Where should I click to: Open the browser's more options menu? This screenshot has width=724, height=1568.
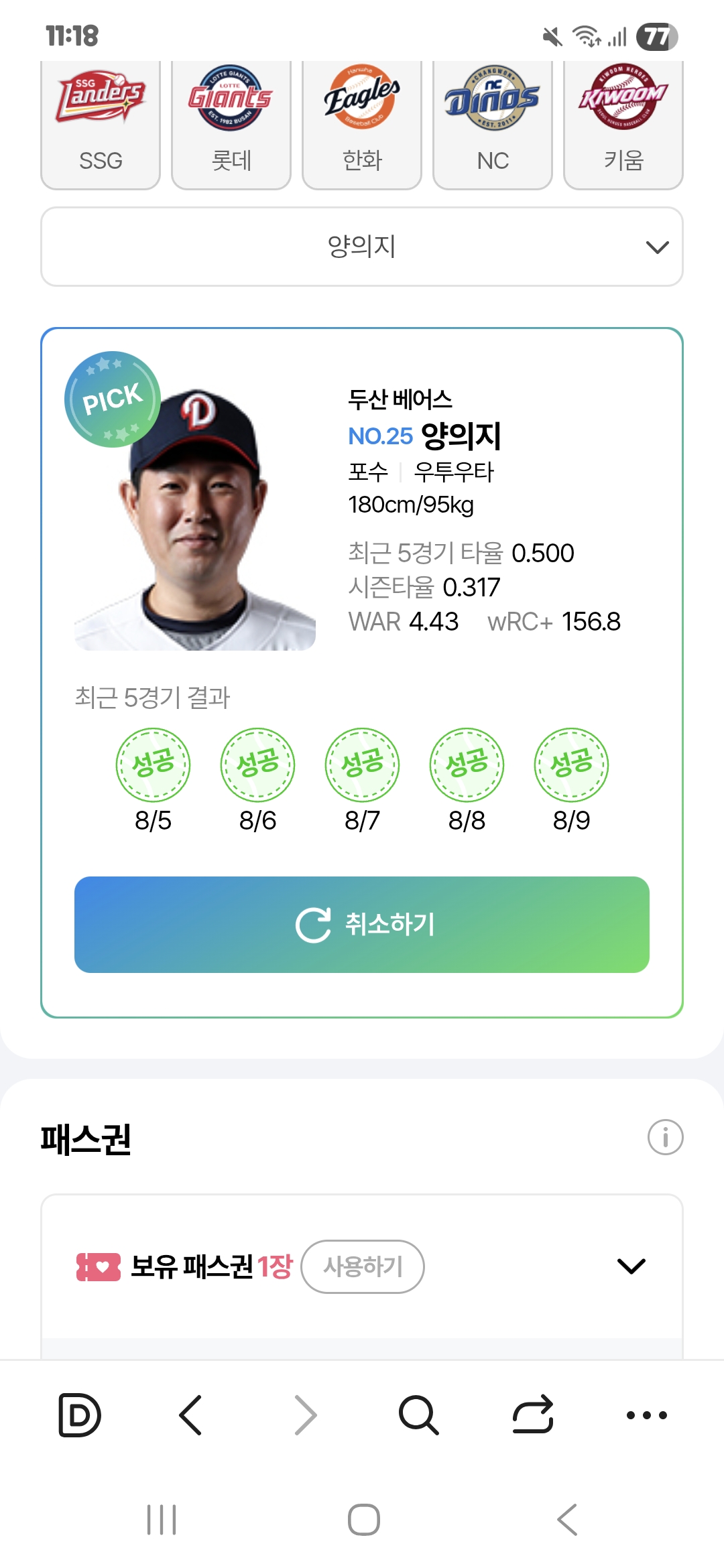pyautogui.click(x=647, y=1415)
